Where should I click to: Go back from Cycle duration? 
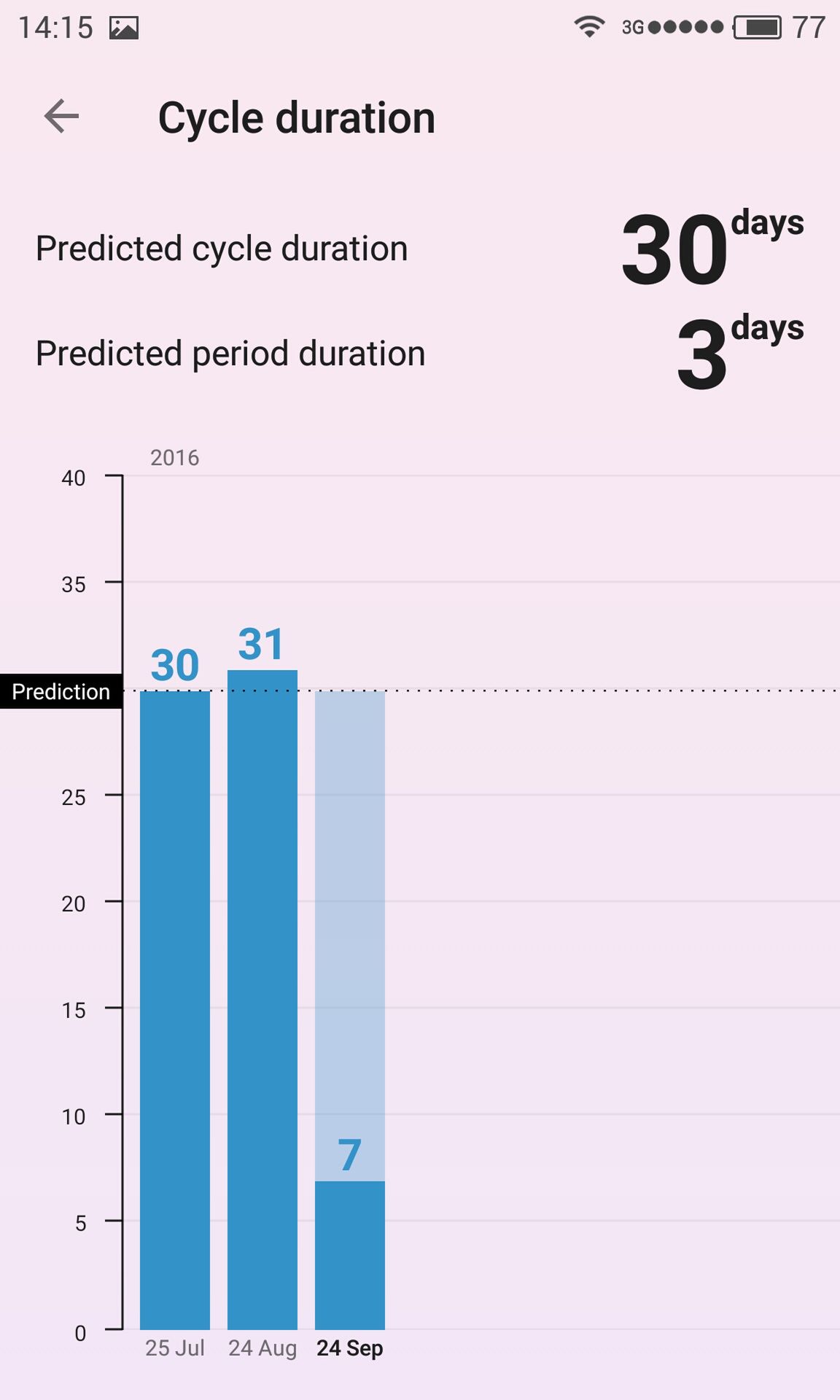pos(61,117)
